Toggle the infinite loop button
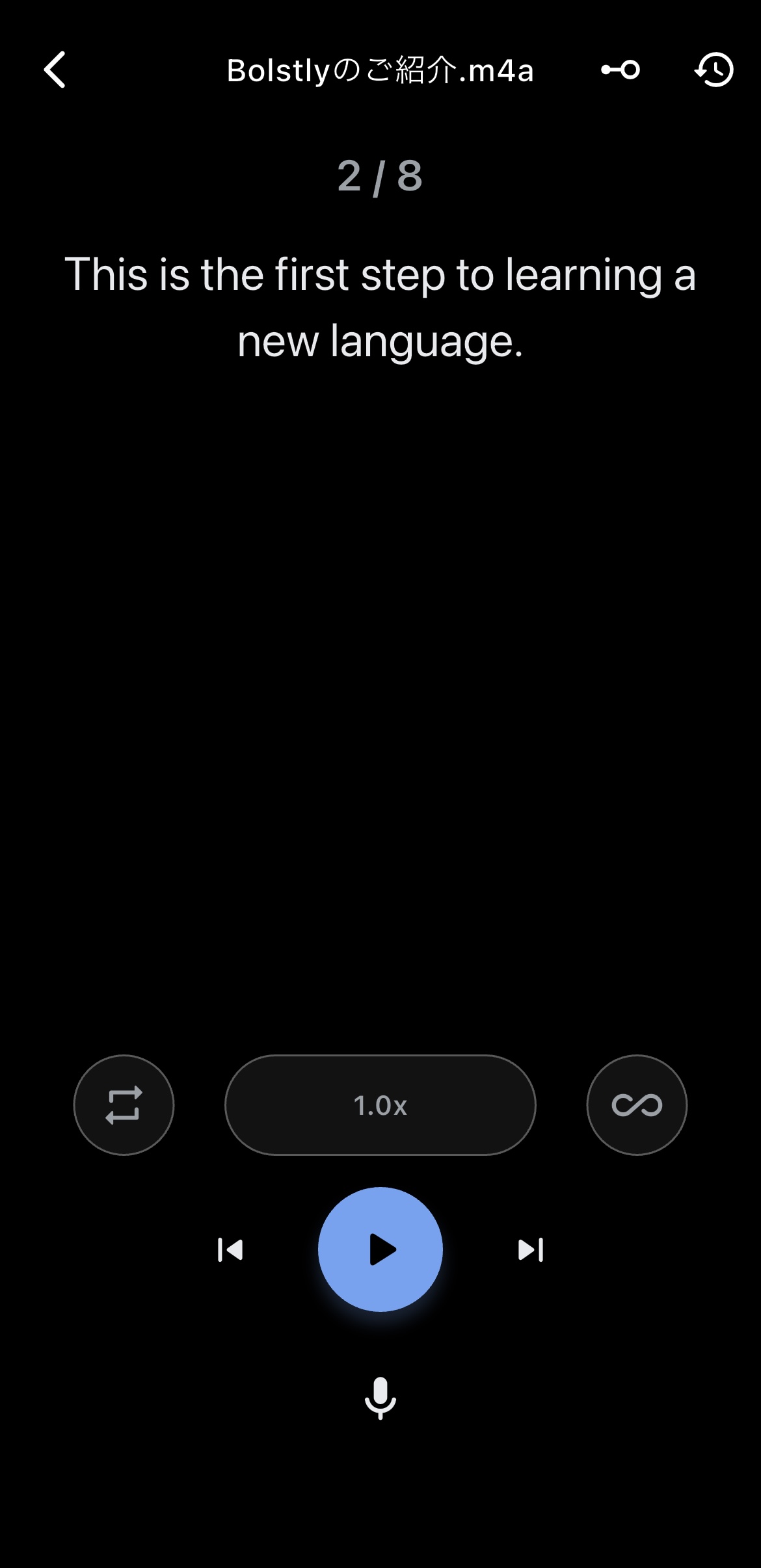 click(637, 1104)
